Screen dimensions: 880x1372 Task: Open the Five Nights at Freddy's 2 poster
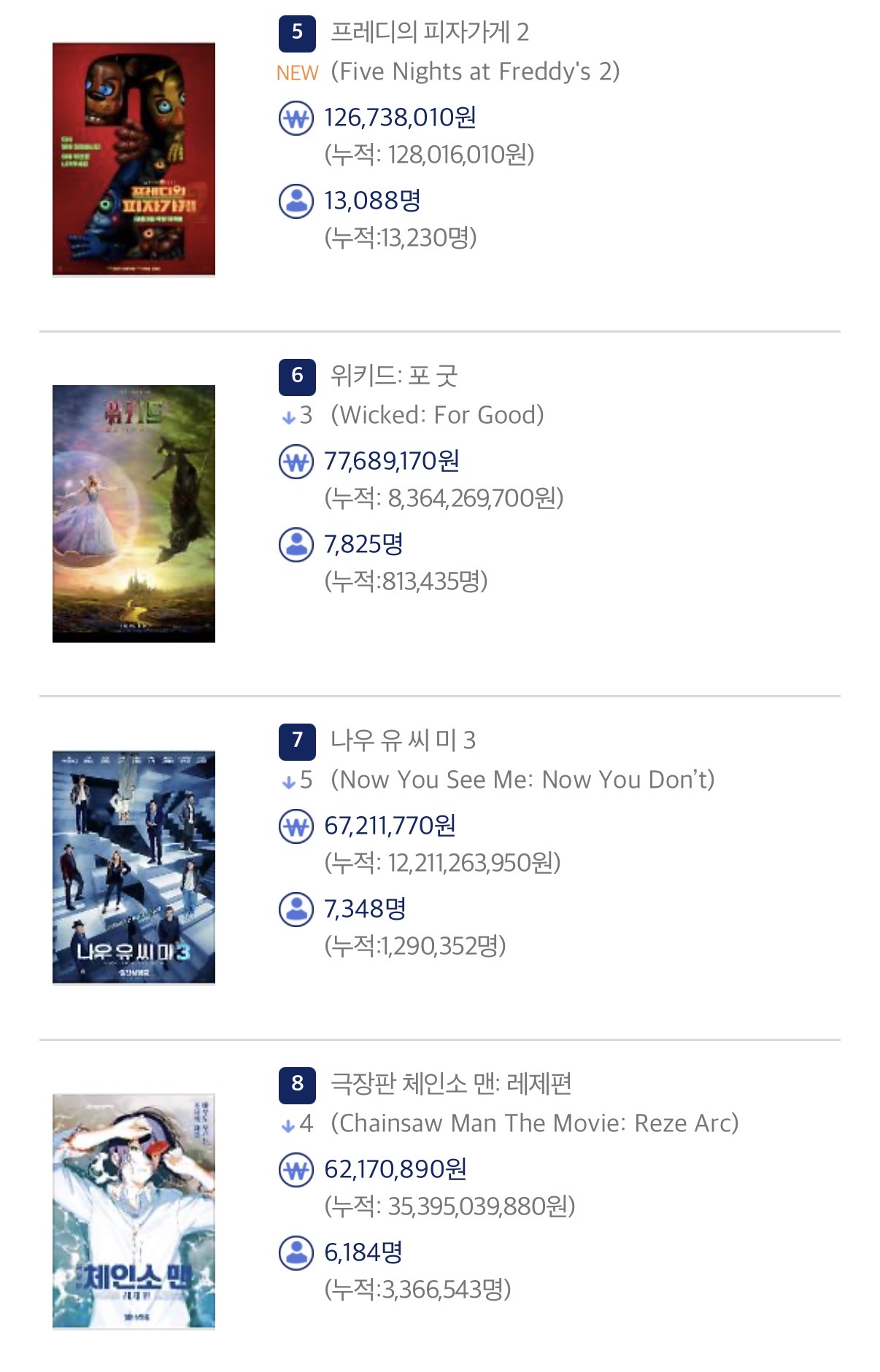coord(134,159)
